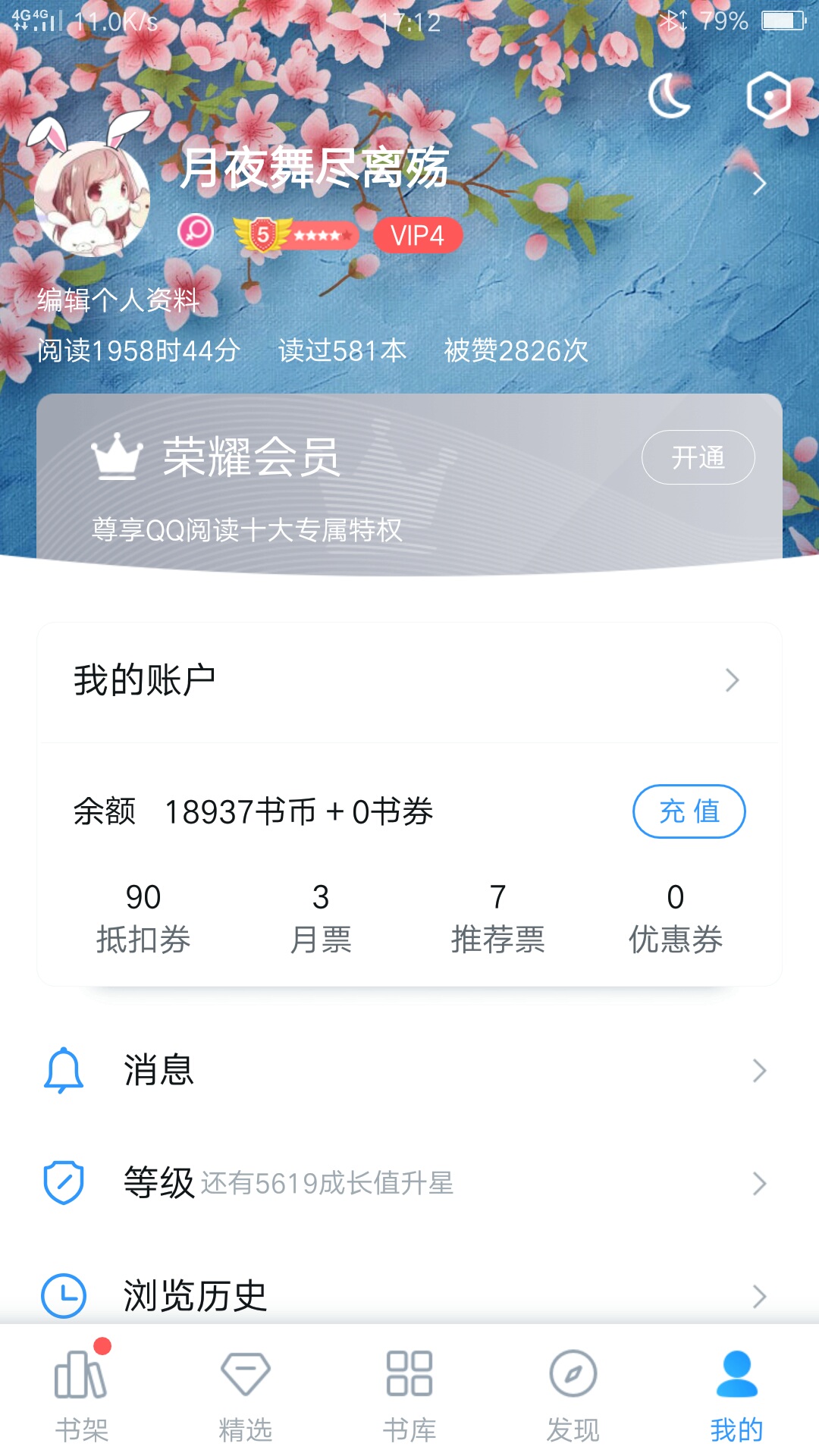The image size is (819, 1456).
Task: View the 0 优惠券
Action: tap(675, 918)
